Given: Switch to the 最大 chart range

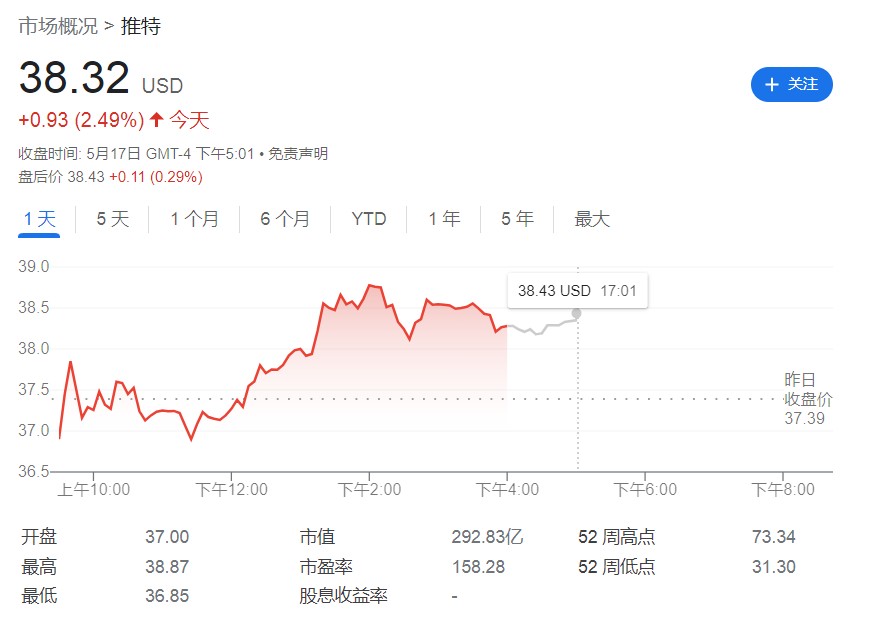Looking at the screenshot, I should pos(592,219).
